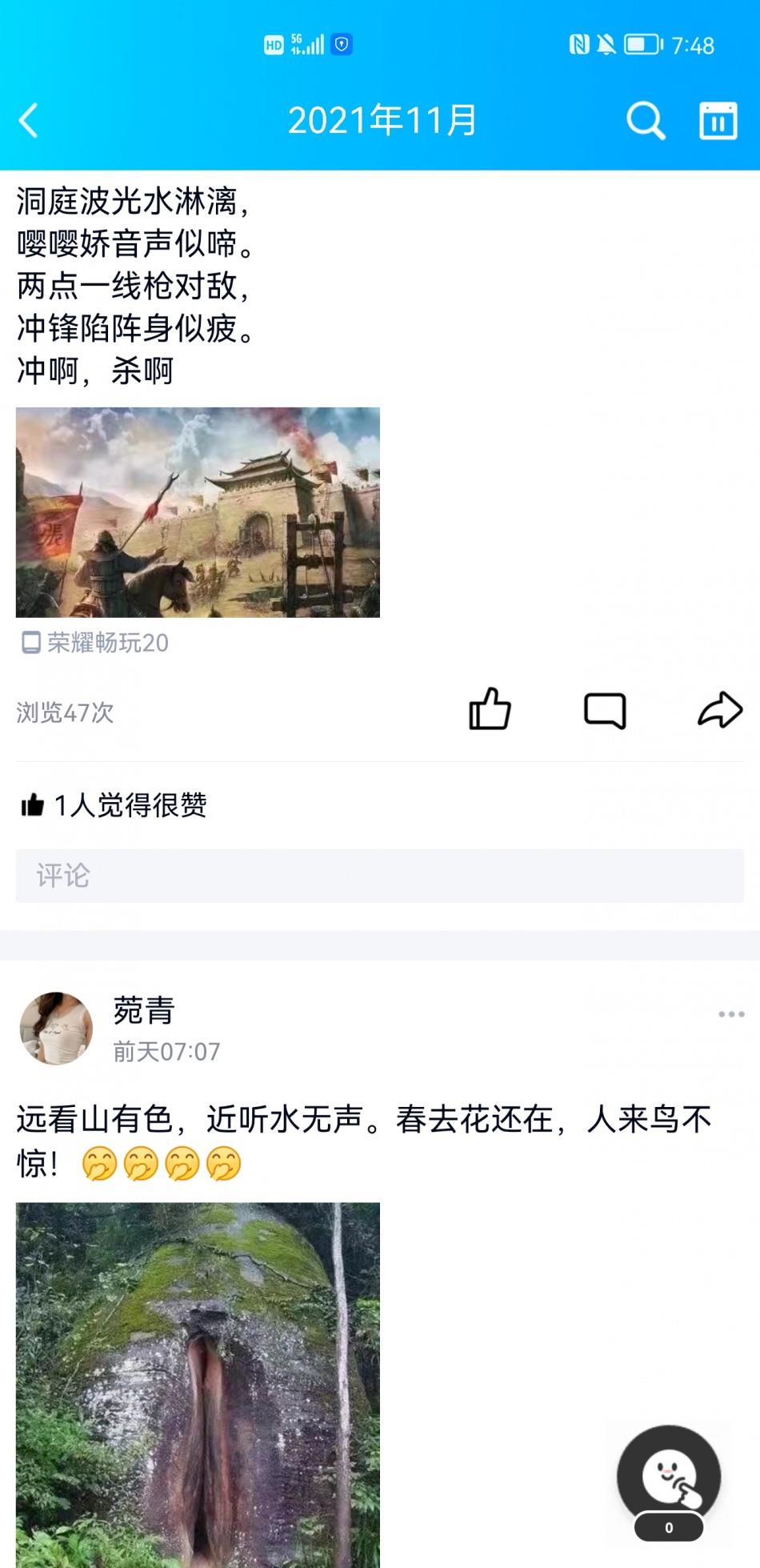The width and height of the screenshot is (760, 1568).
Task: Open the three-dot menu on 苑青's post
Action: 731,1014
